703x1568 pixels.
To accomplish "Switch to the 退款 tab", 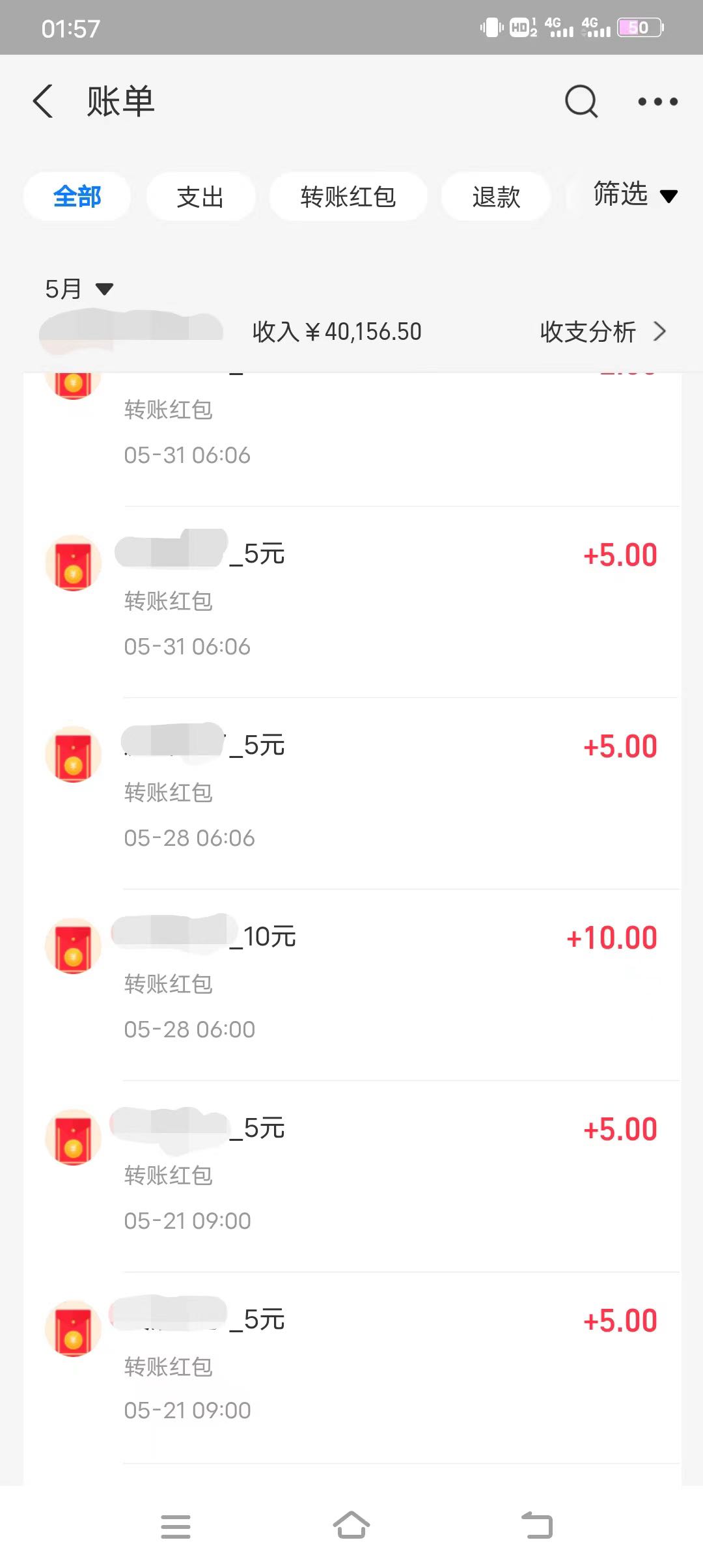I will coord(496,197).
